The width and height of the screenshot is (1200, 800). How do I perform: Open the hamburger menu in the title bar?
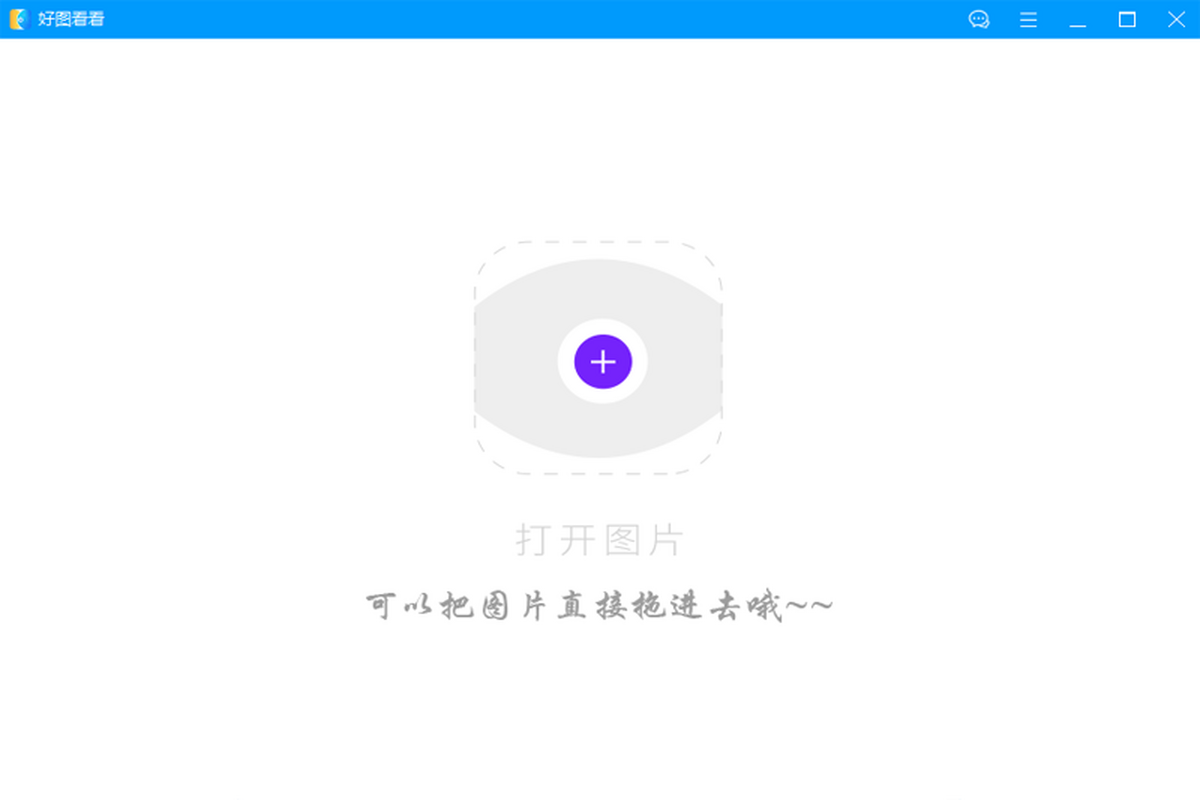tap(1028, 20)
